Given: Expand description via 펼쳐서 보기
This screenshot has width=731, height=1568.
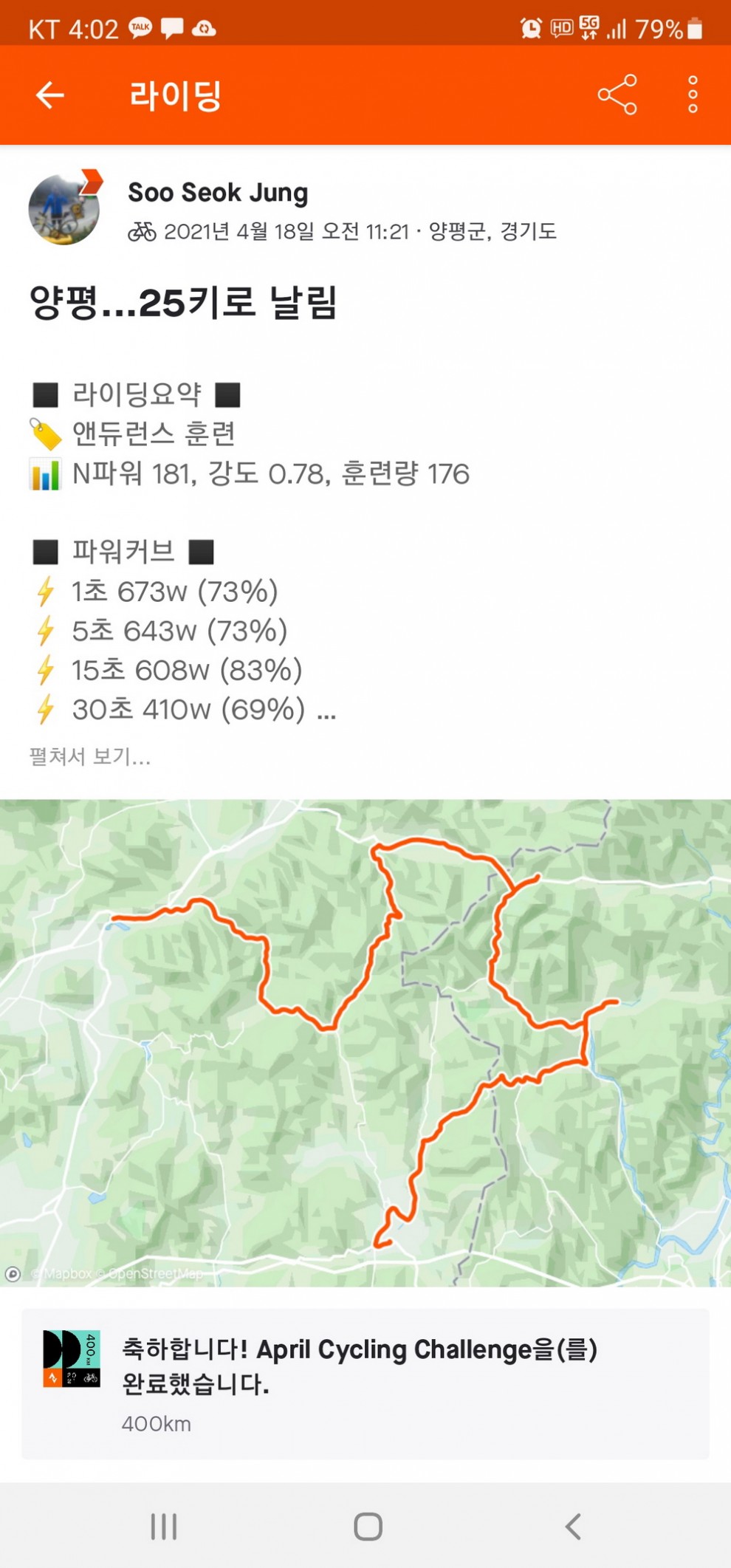Looking at the screenshot, I should point(90,756).
